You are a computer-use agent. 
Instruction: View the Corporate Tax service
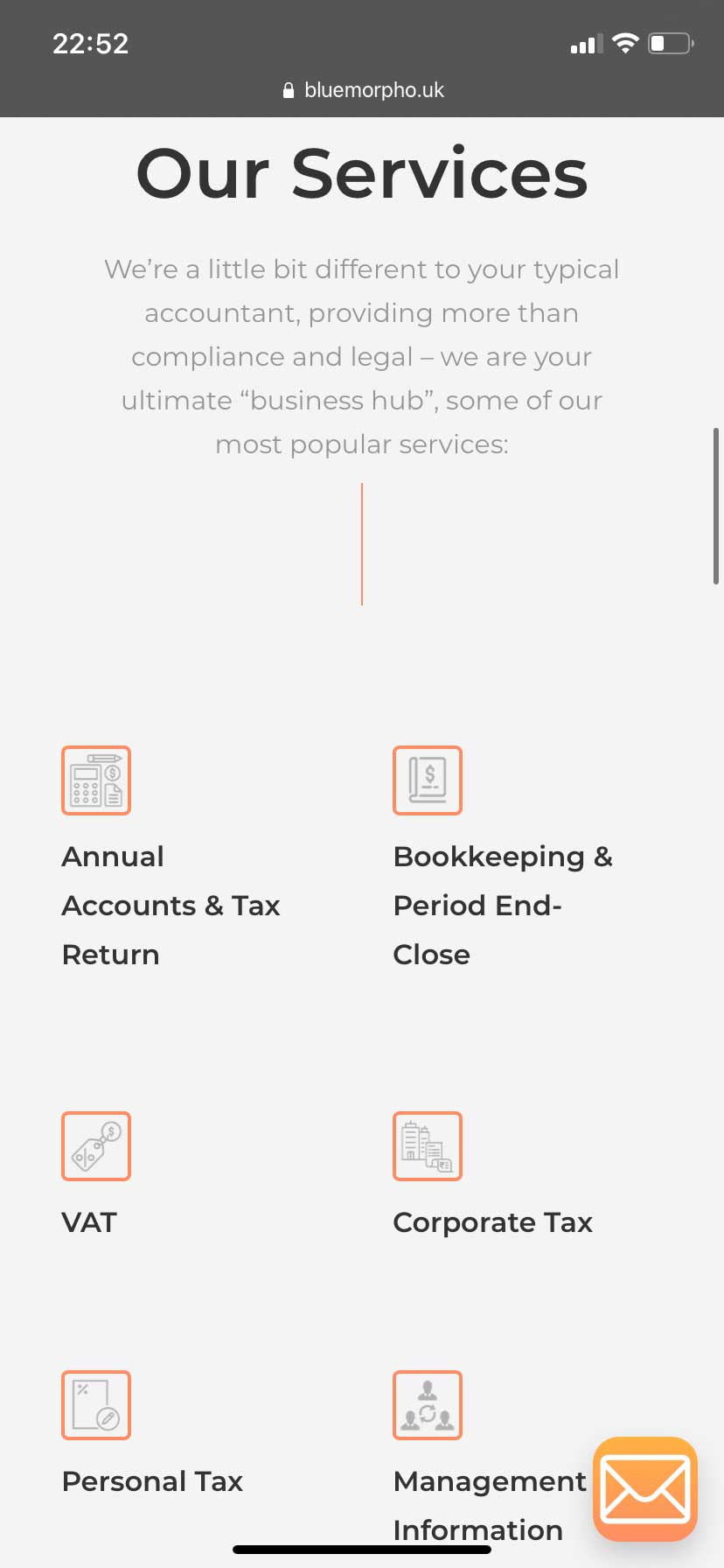coord(492,1221)
